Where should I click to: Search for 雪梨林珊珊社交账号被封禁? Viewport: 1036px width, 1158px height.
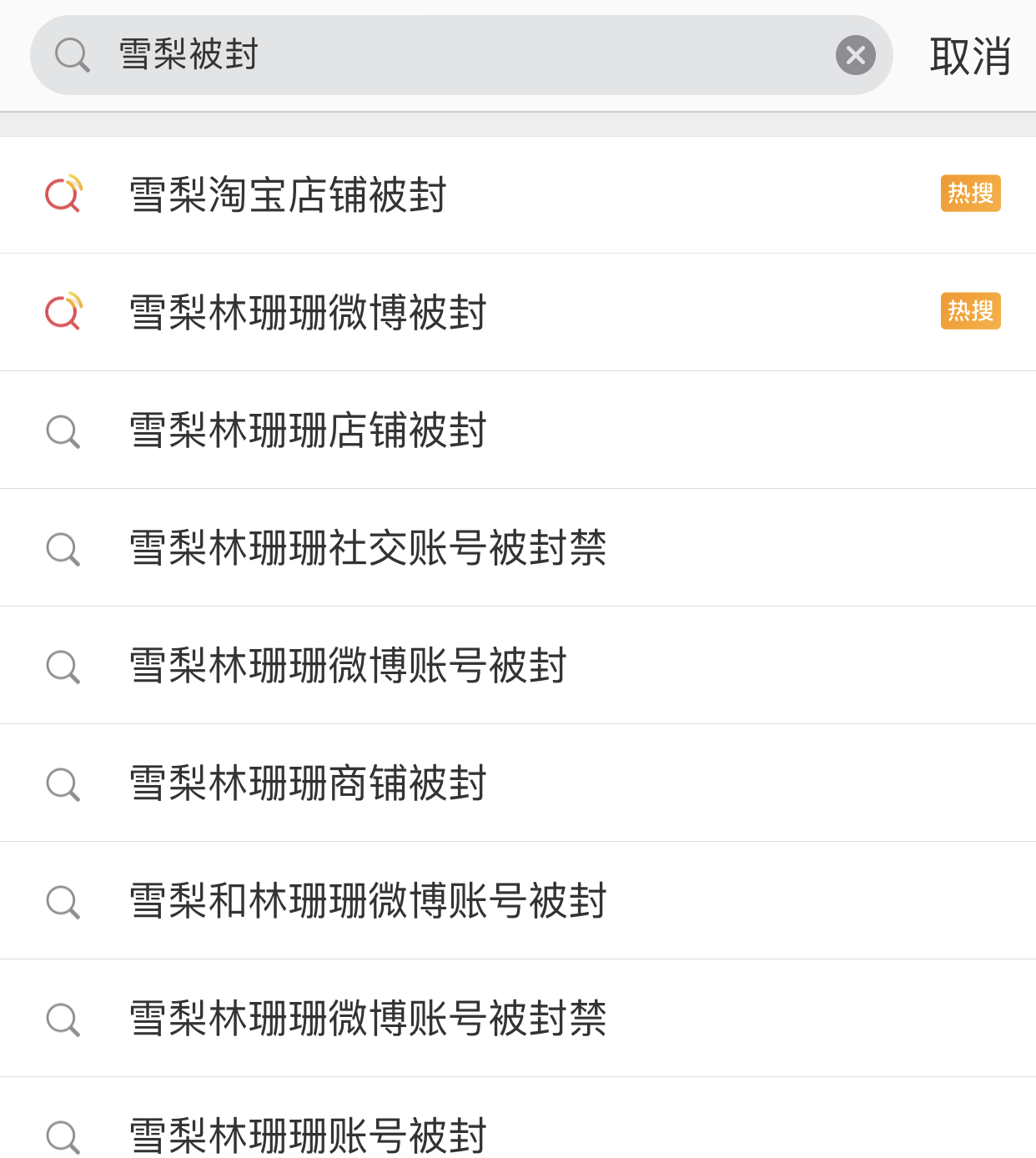[x=369, y=548]
